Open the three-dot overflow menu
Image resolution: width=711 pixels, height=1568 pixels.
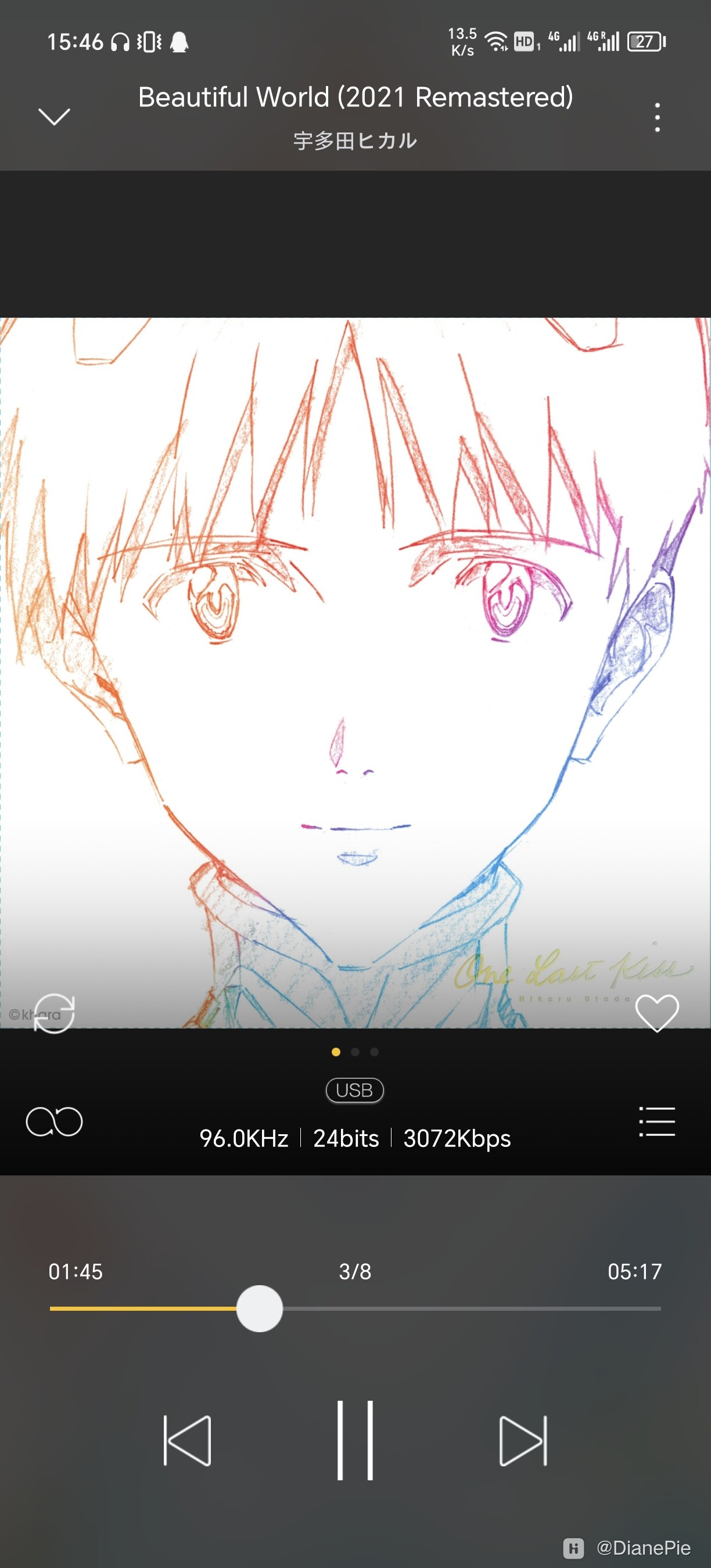pos(657,117)
